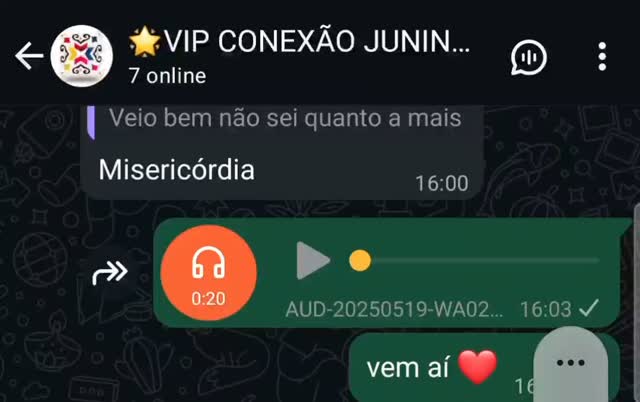Play the 0:20 audio message
640x402 pixels.
(x=313, y=262)
